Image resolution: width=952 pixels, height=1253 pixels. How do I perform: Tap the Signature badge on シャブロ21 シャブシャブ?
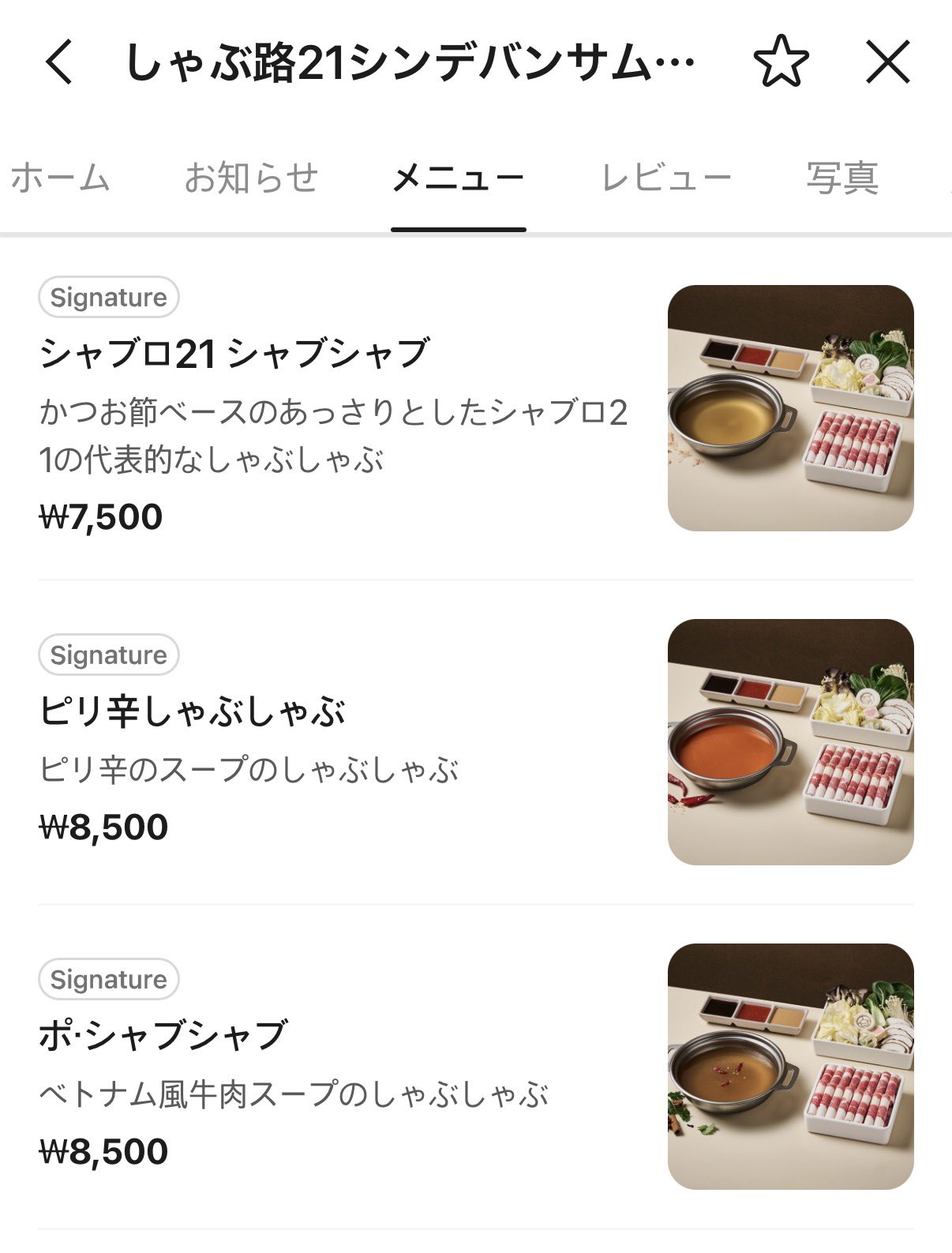108,298
